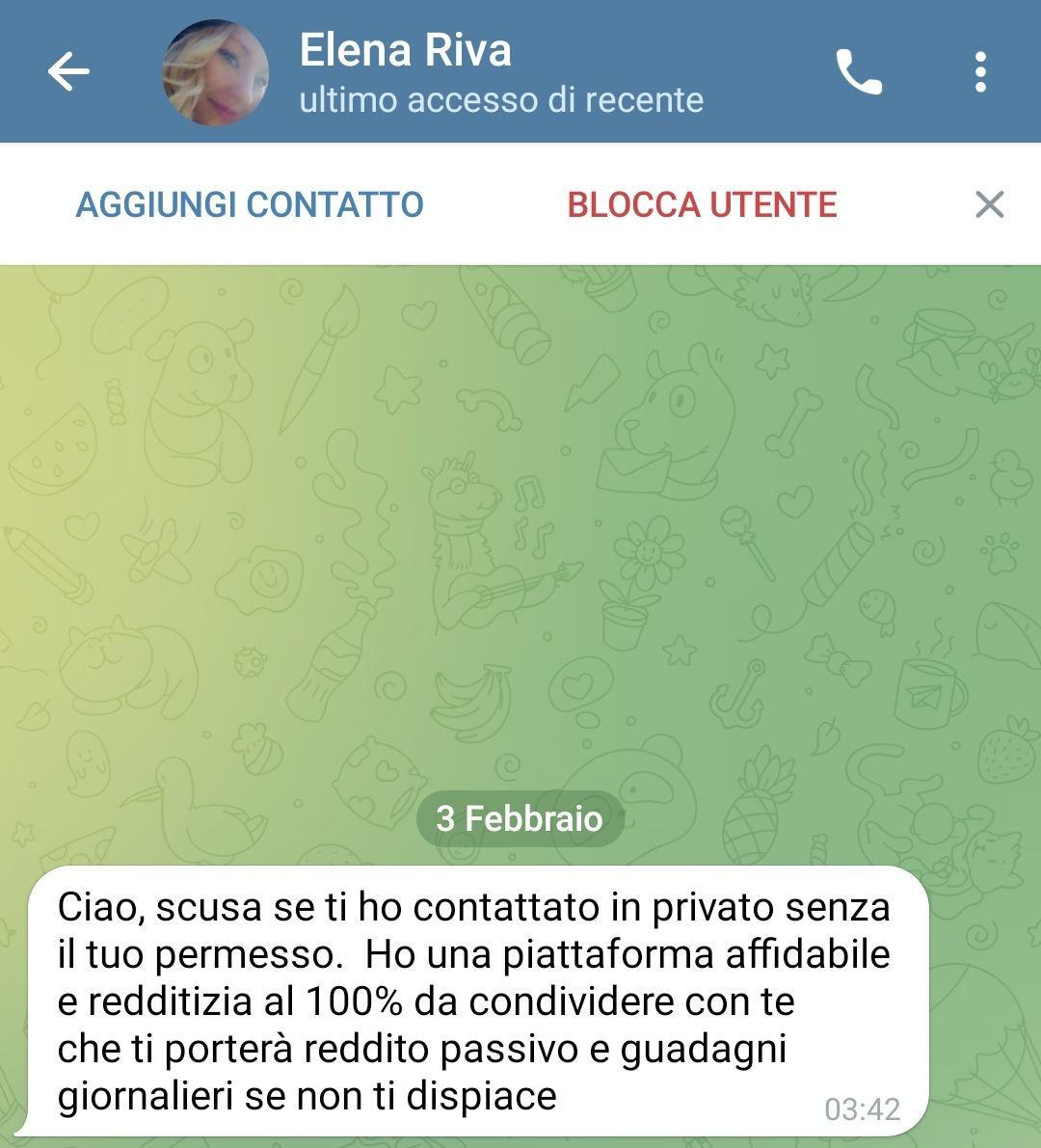Open the three-dot overflow menu
The height and width of the screenshot is (1148, 1041).
coord(980,72)
